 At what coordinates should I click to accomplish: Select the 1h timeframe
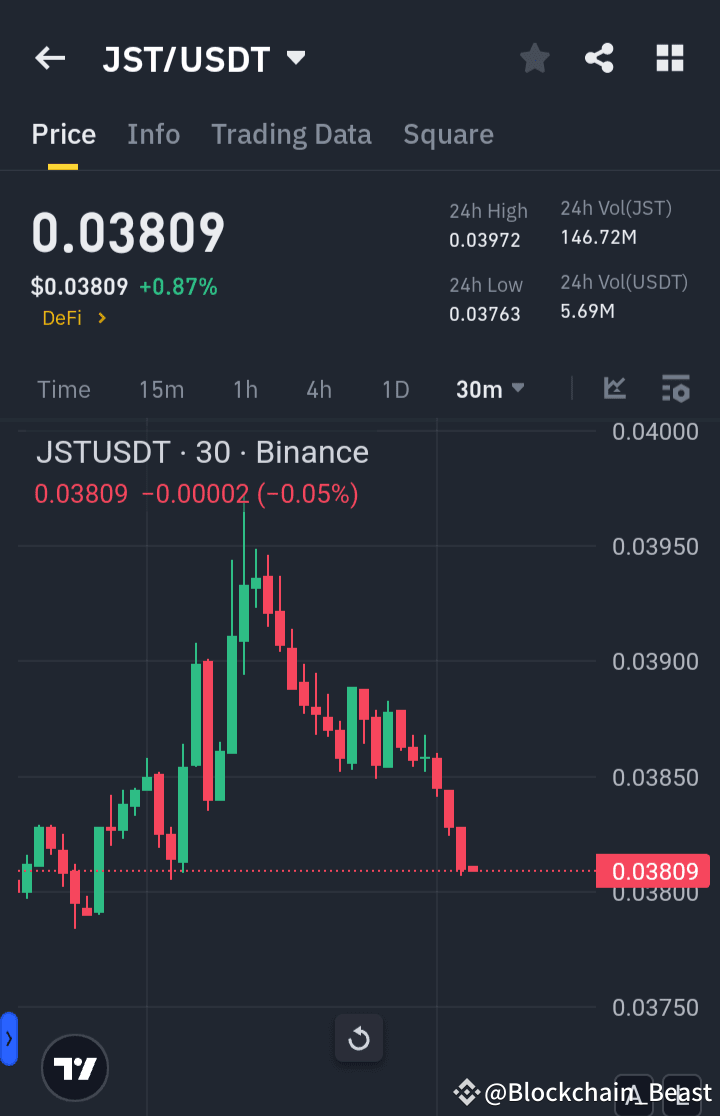pyautogui.click(x=245, y=389)
